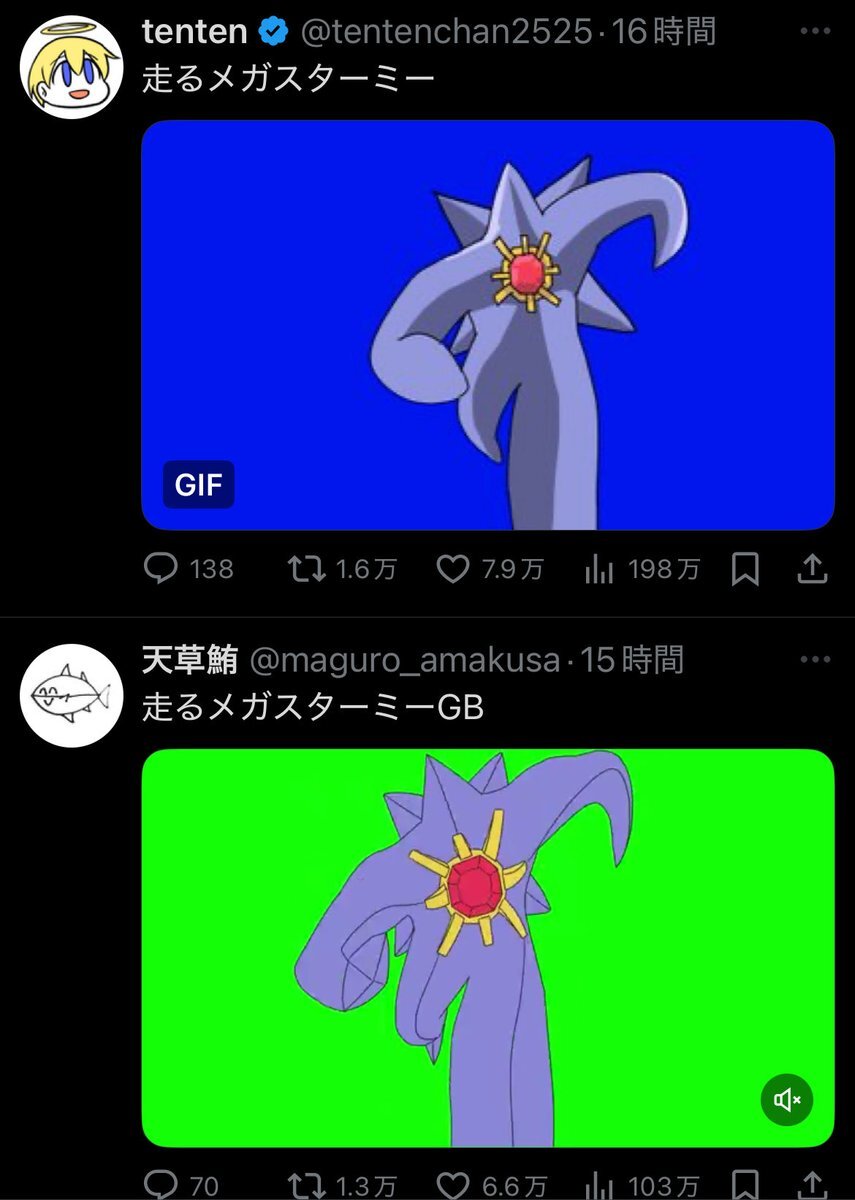
Task: Play the GIF in tenten's post
Action: [488, 325]
